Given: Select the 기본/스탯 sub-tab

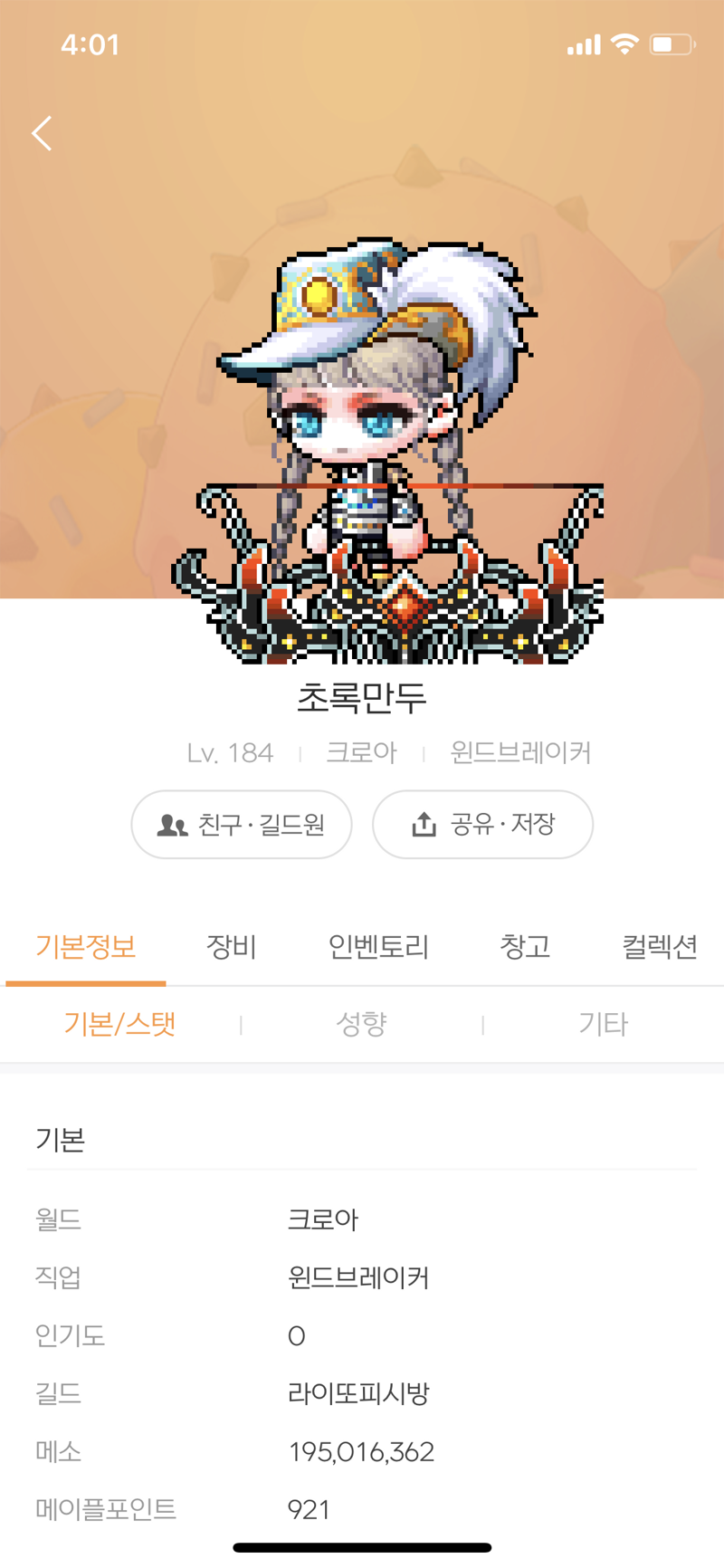Looking at the screenshot, I should (119, 1024).
